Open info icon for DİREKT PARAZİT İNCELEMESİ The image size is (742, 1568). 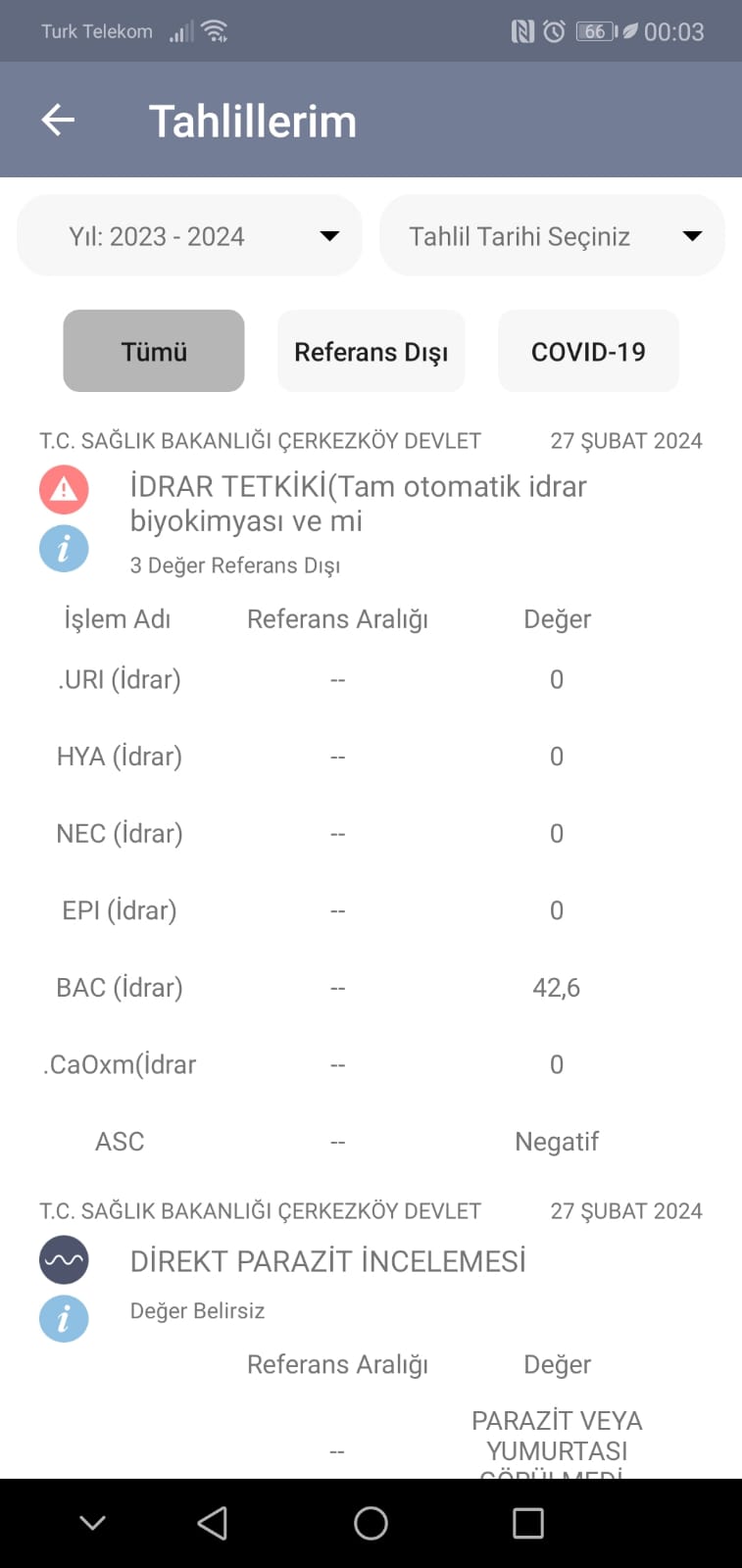[64, 1318]
